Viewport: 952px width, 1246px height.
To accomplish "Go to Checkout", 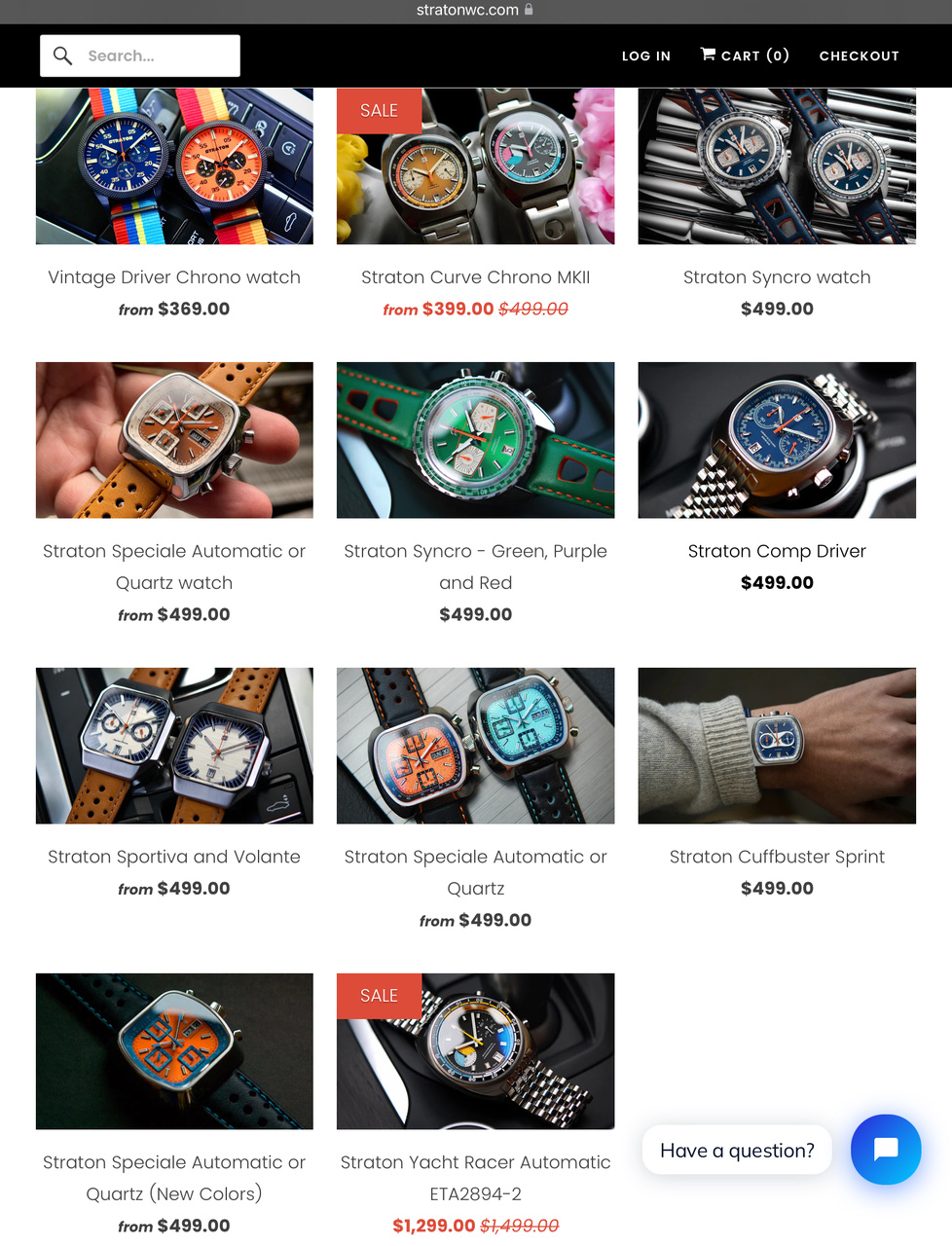I will [859, 56].
